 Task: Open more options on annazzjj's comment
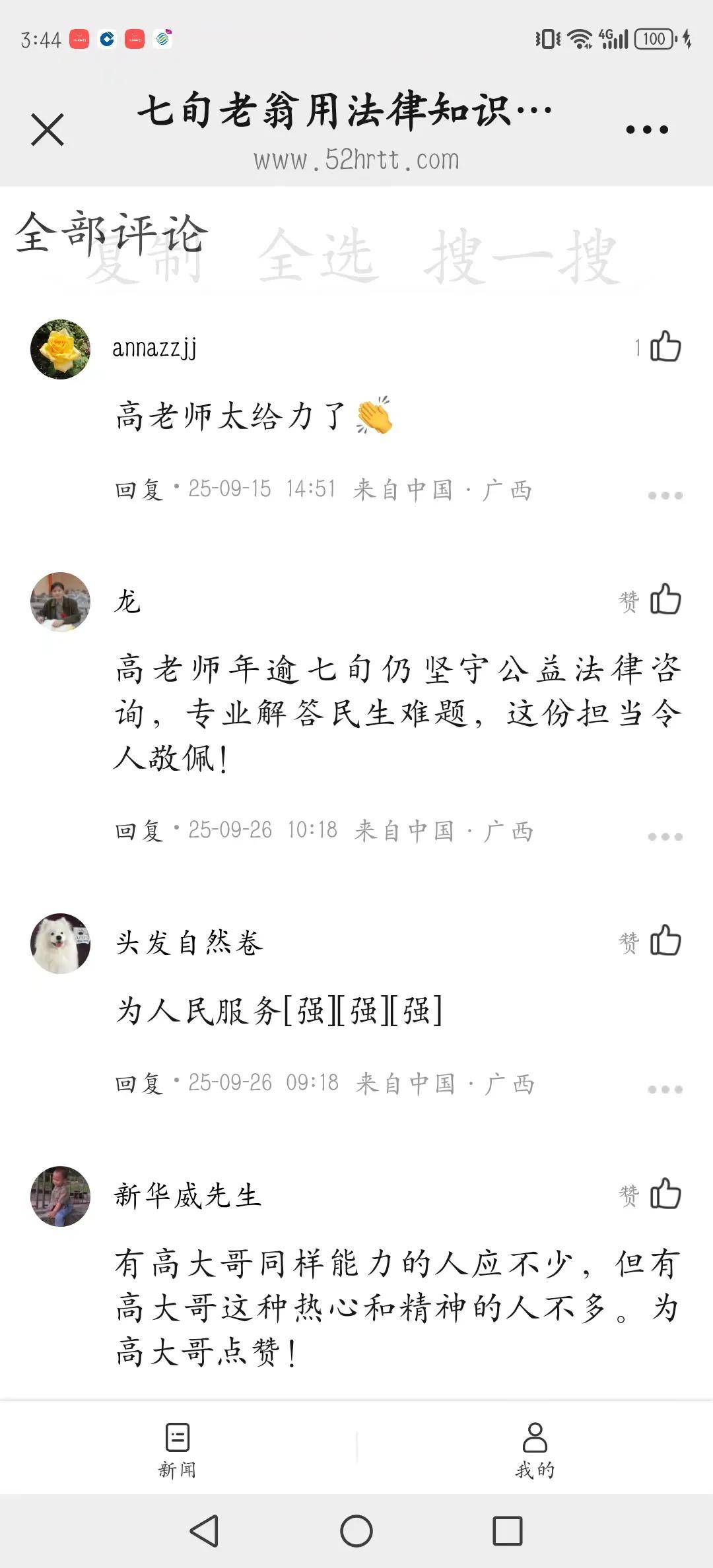click(665, 495)
